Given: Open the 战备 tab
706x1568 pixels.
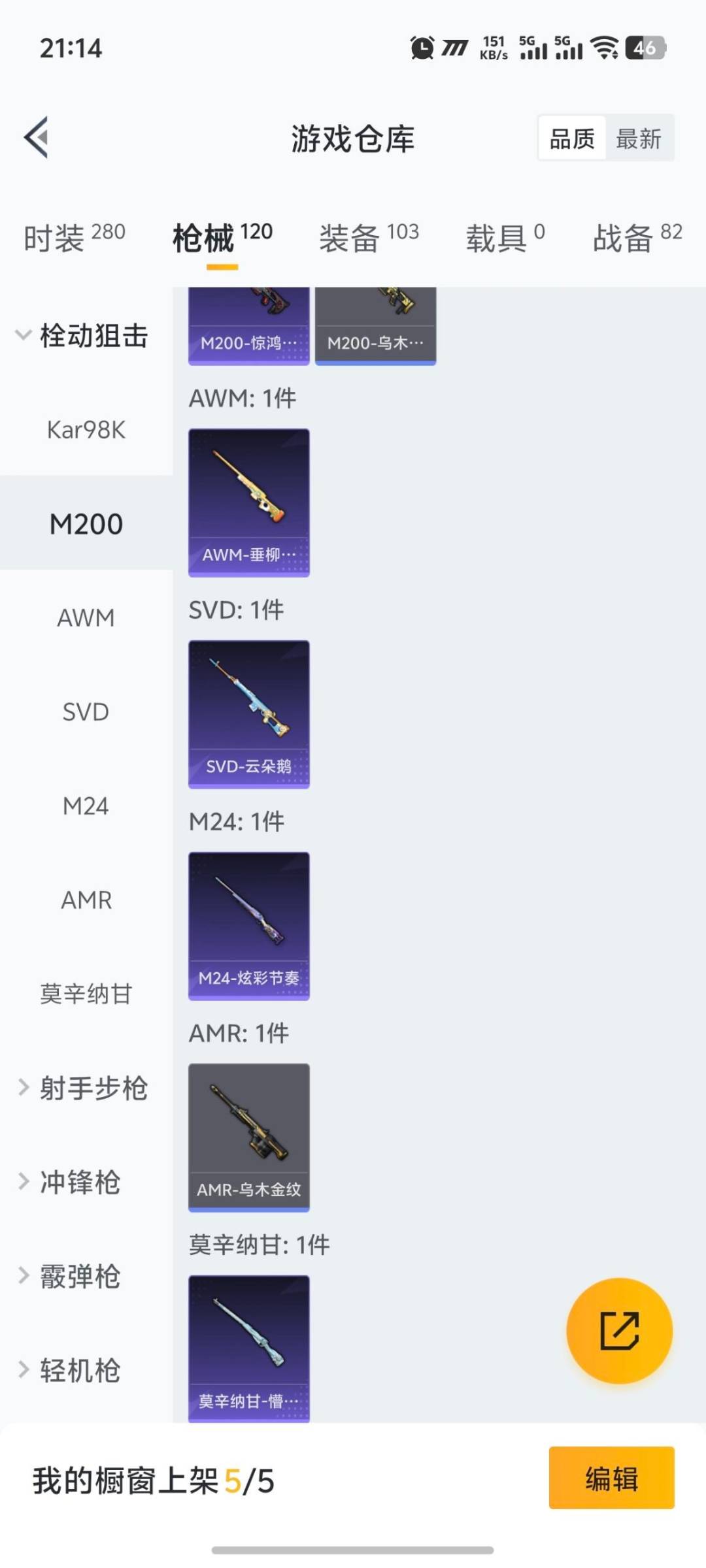Looking at the screenshot, I should [x=637, y=238].
